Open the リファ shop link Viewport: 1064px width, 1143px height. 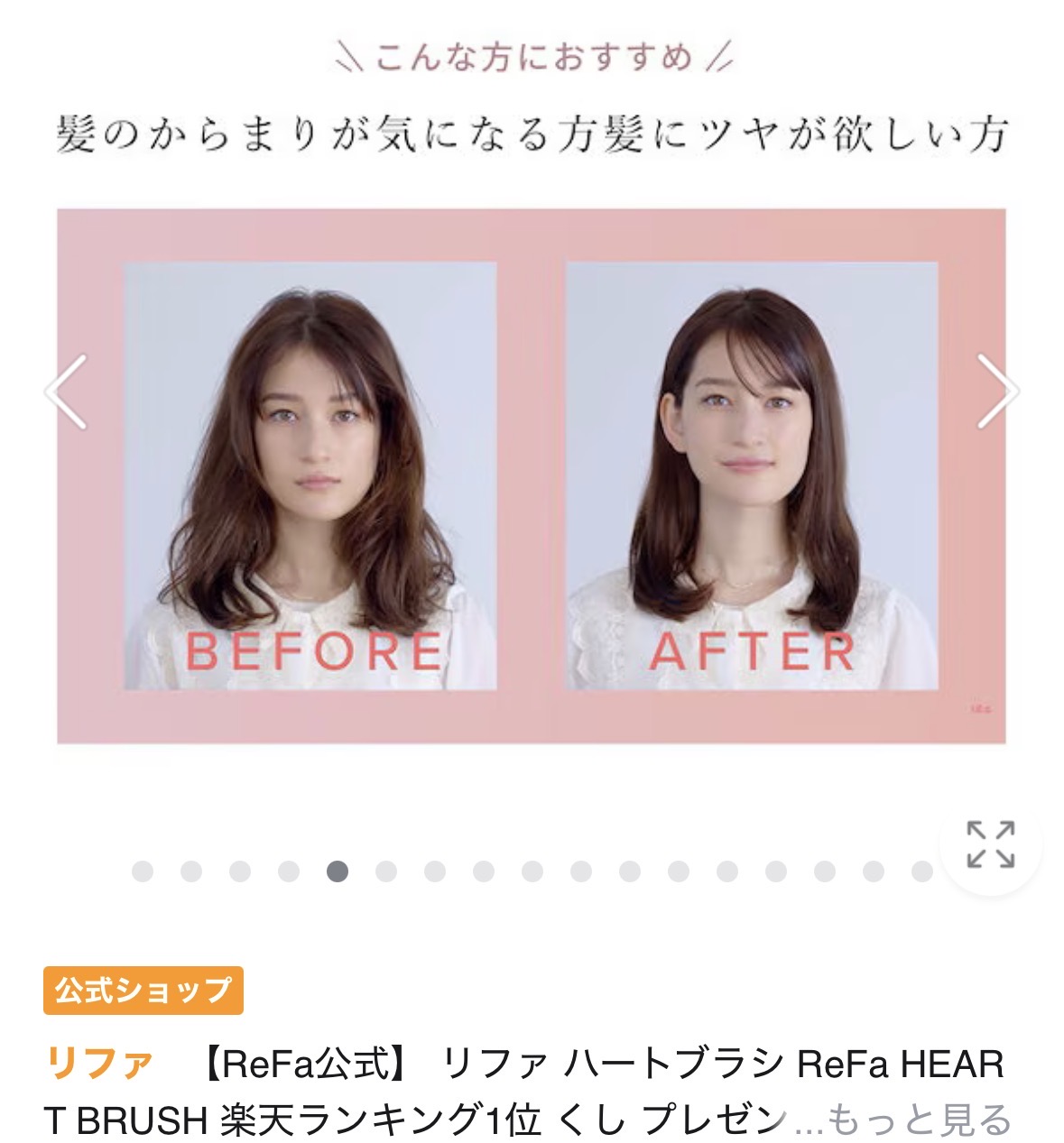99,1064
